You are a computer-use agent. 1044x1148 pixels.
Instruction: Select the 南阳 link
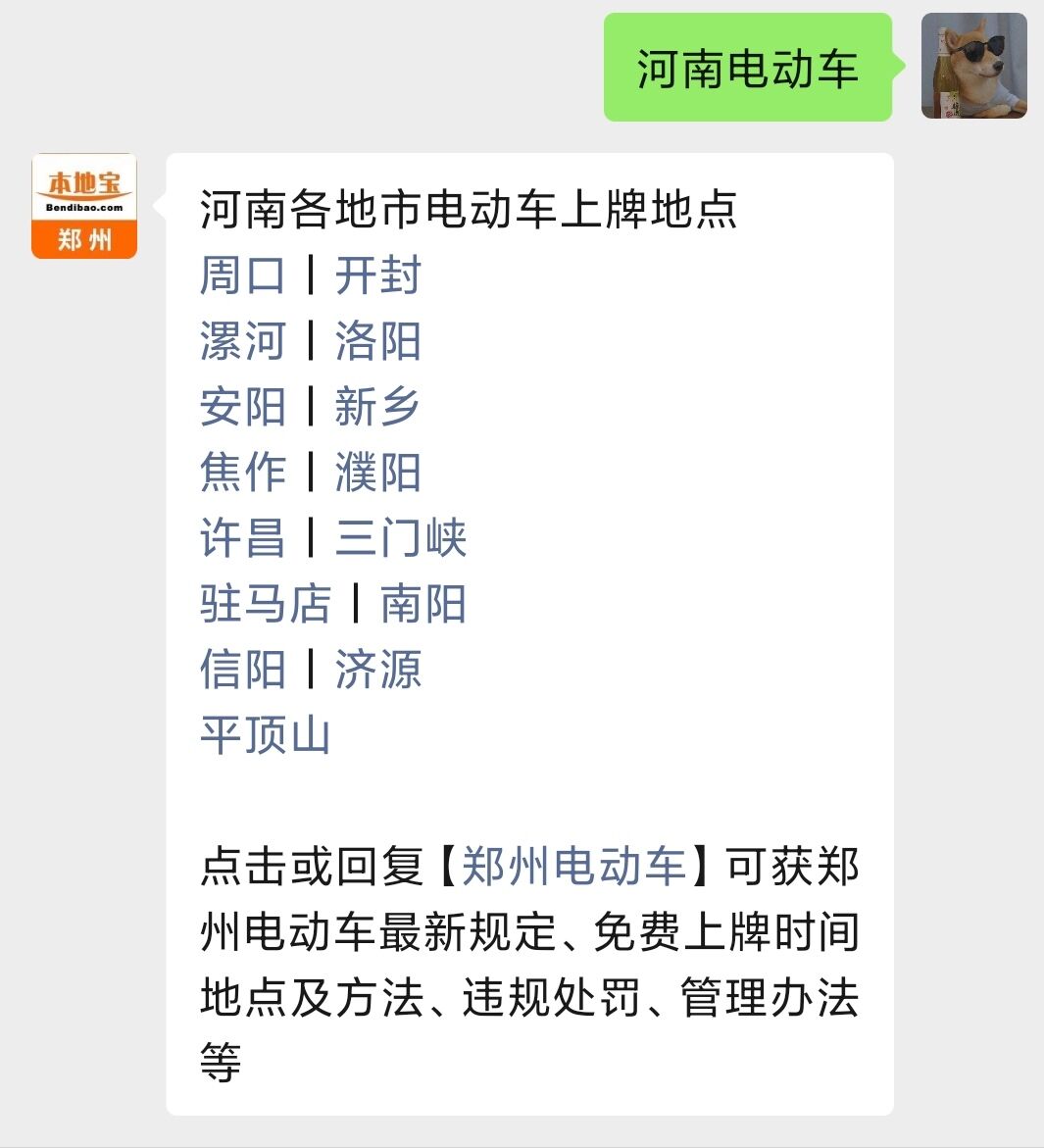(423, 604)
